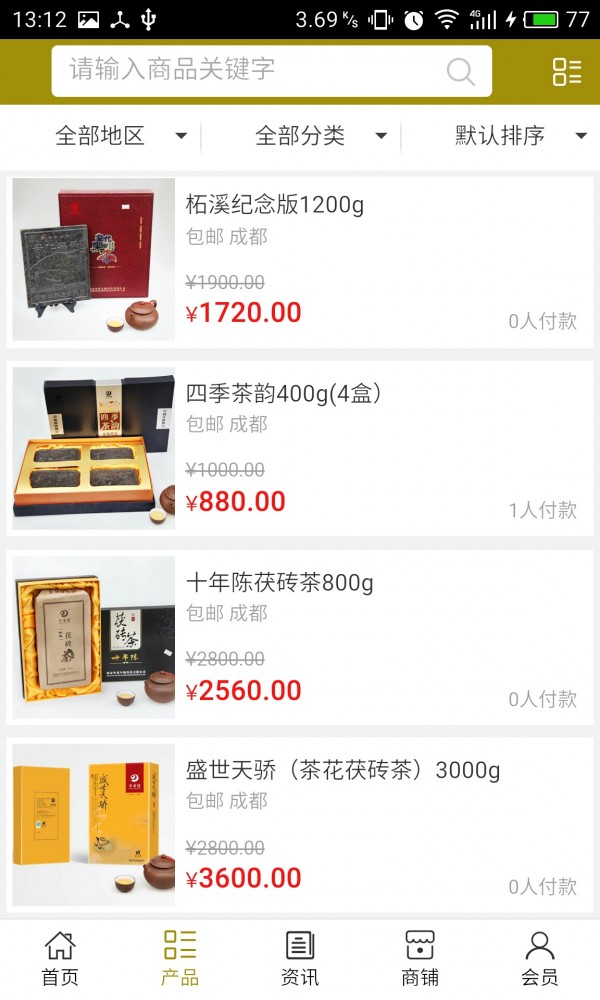Switch to the 会员 member tab
Viewport: 600px width, 1000px height.
(x=540, y=958)
